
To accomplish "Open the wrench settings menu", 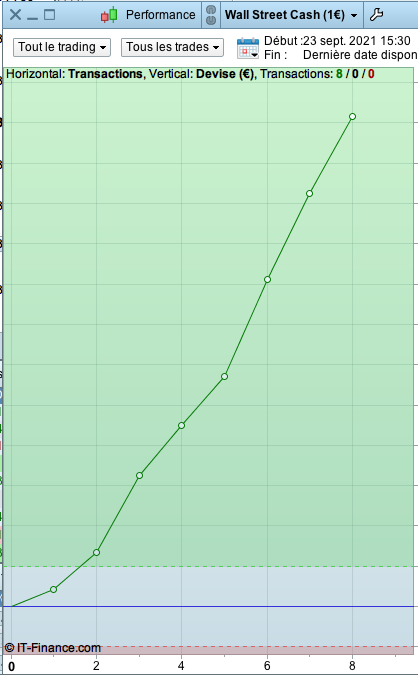I will (377, 15).
